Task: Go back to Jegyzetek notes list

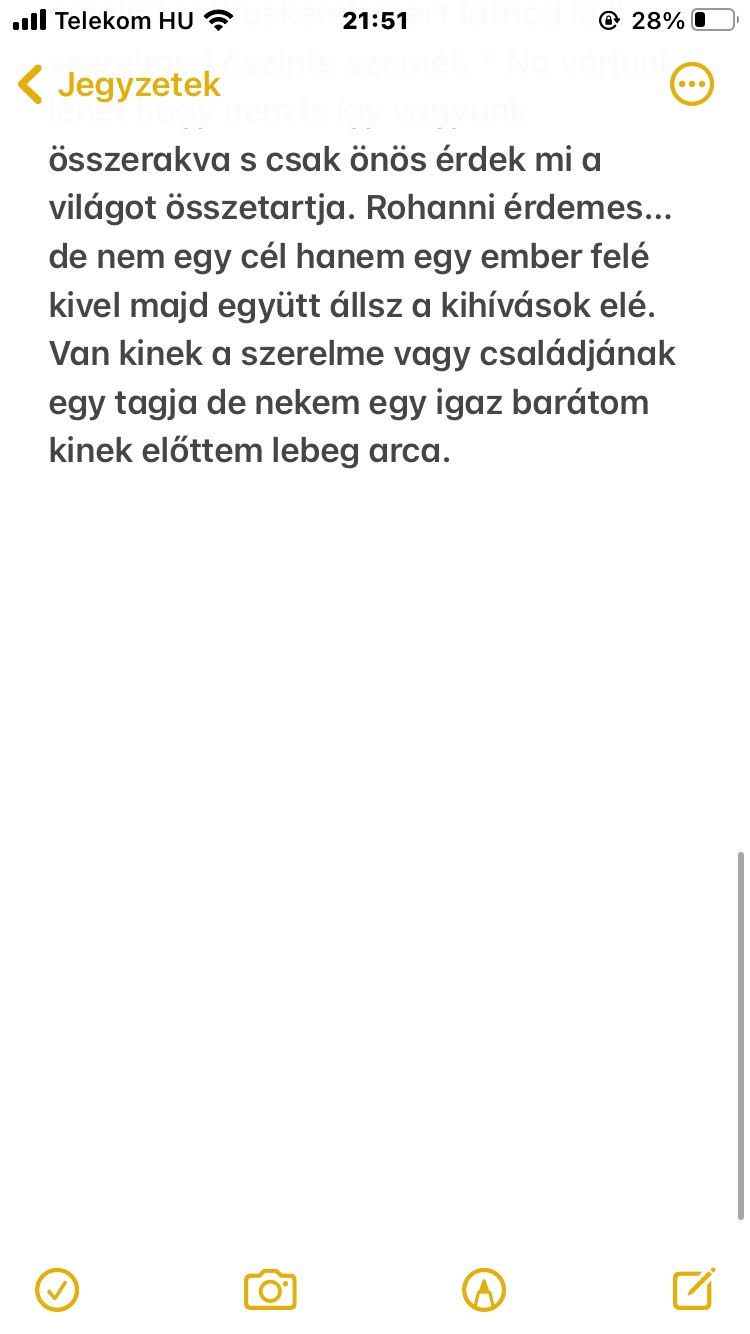Action: [x=119, y=85]
